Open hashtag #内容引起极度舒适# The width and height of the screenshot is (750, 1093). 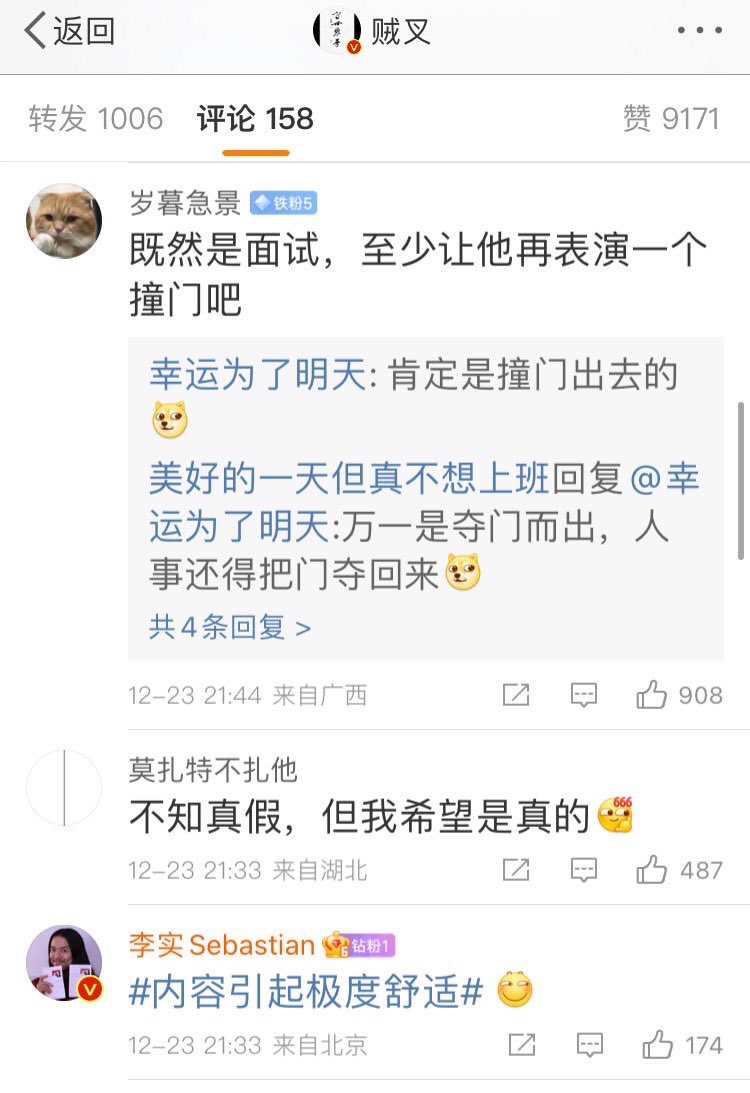click(307, 992)
